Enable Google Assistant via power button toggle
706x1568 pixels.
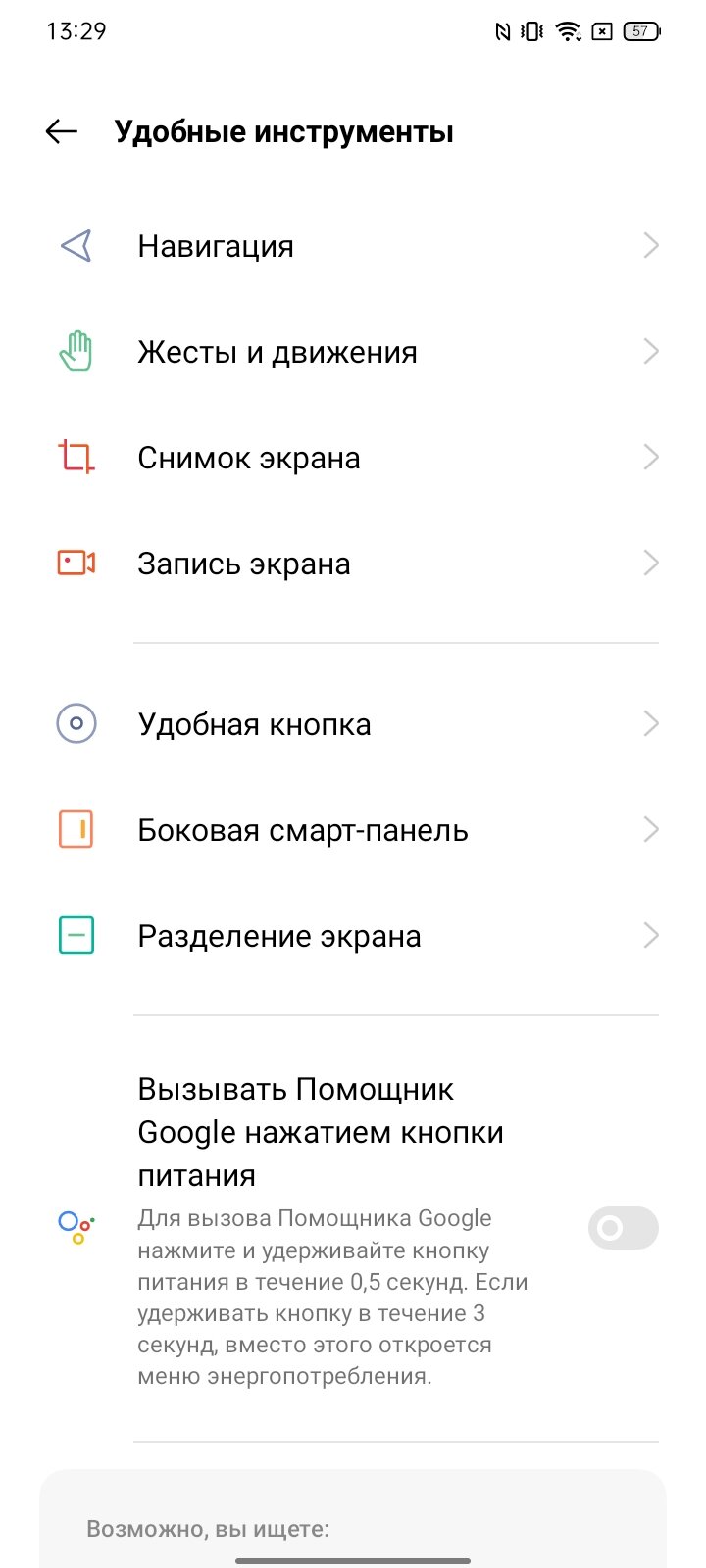coord(623,1228)
